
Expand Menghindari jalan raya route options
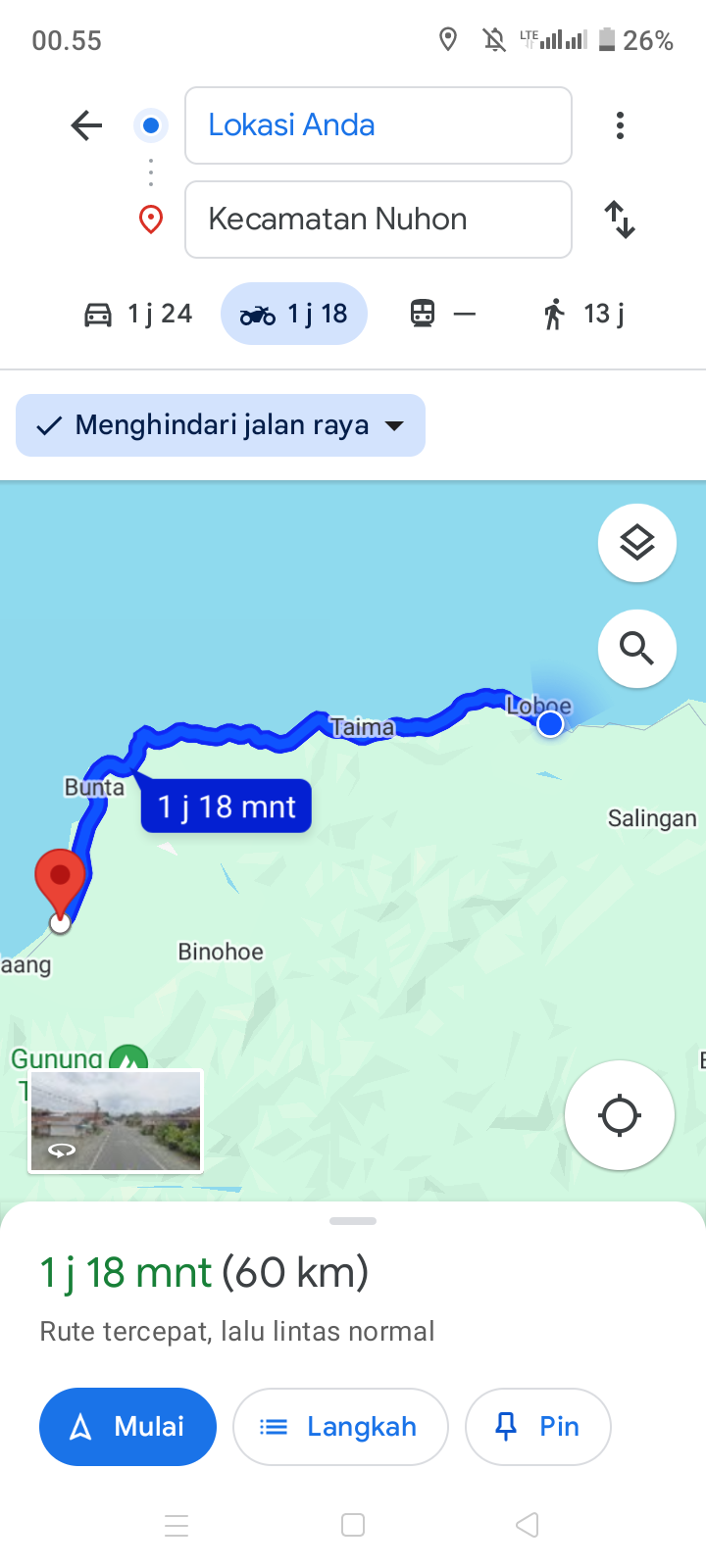pos(221,425)
